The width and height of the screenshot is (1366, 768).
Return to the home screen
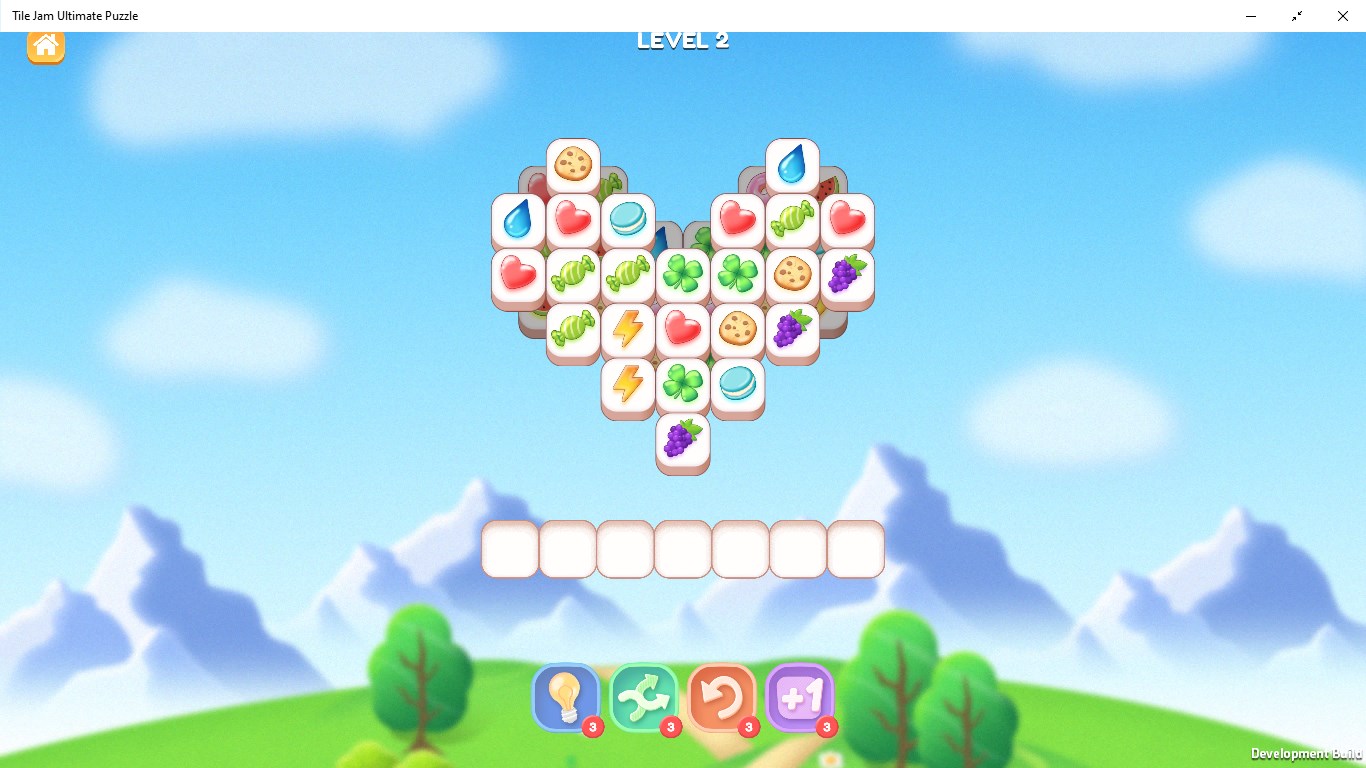(x=46, y=46)
